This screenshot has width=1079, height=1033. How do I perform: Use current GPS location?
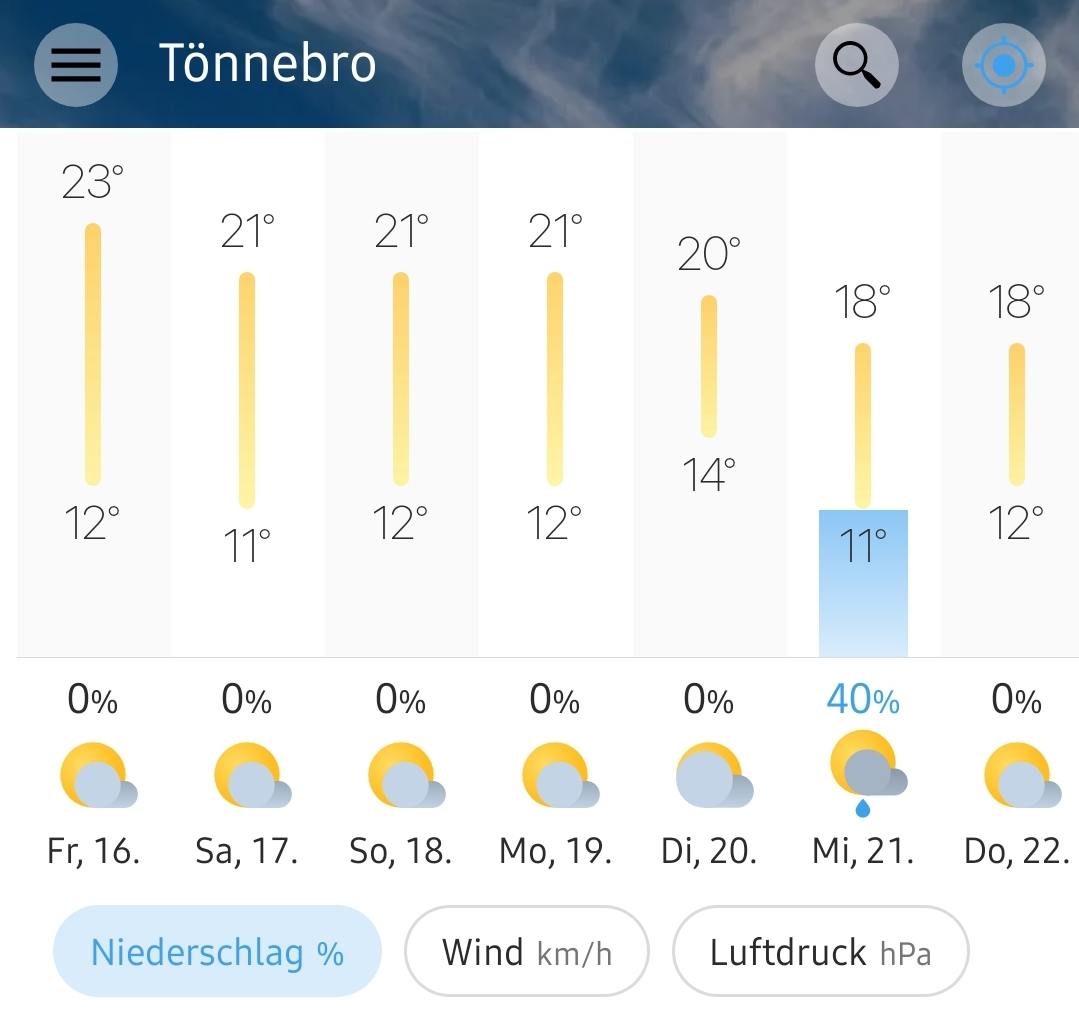[x=1003, y=65]
